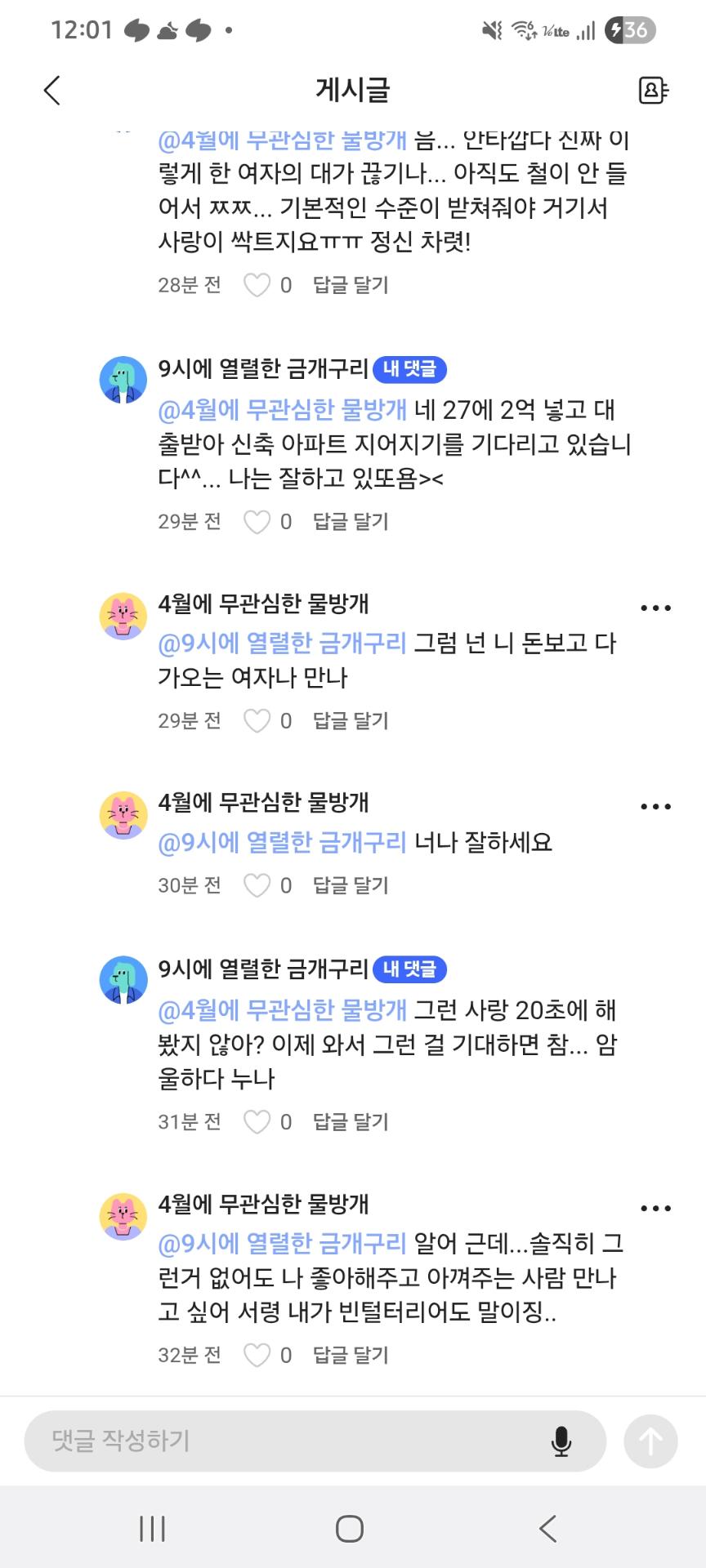Open more options for 돈보고 다가오는 여자 comment
706x1568 pixels.
[655, 608]
